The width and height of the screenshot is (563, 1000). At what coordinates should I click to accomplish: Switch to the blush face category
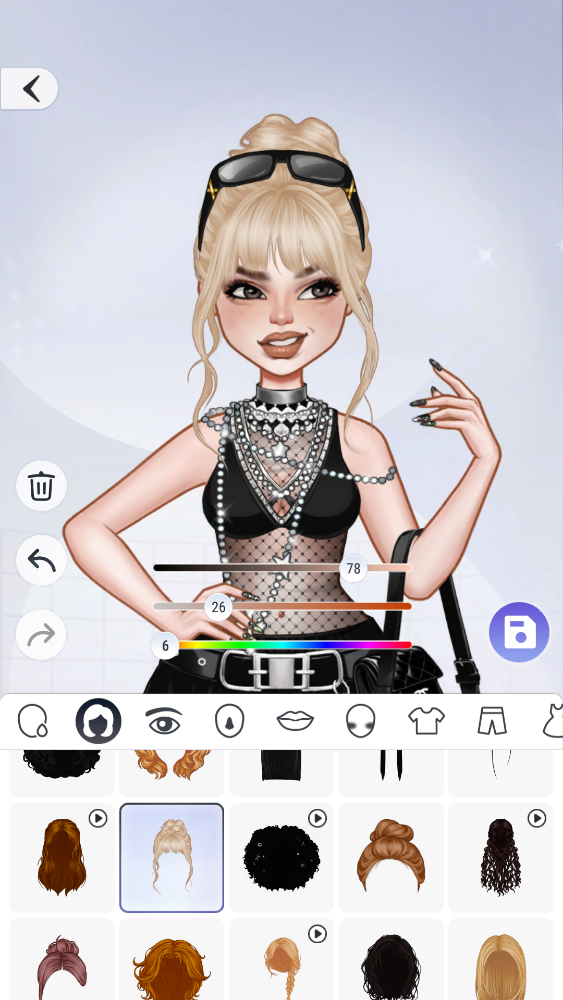point(360,721)
